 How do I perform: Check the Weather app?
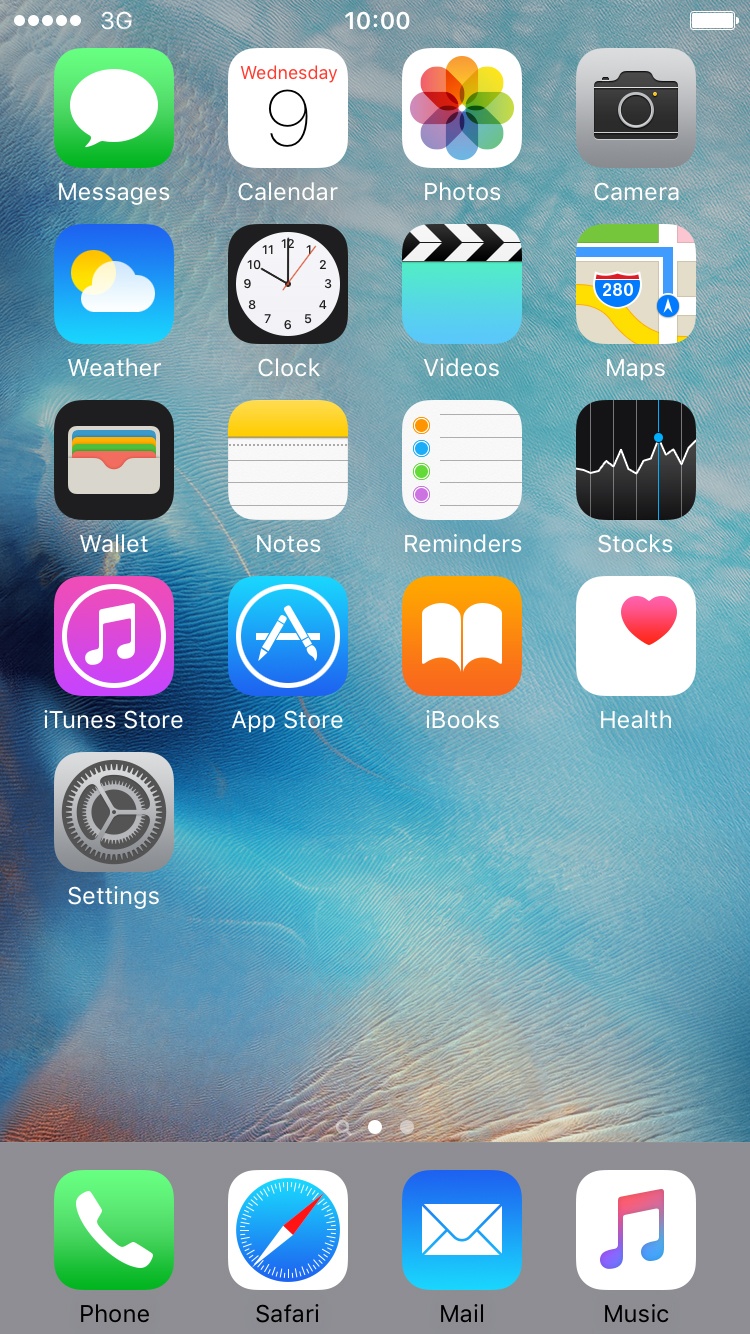click(x=114, y=284)
